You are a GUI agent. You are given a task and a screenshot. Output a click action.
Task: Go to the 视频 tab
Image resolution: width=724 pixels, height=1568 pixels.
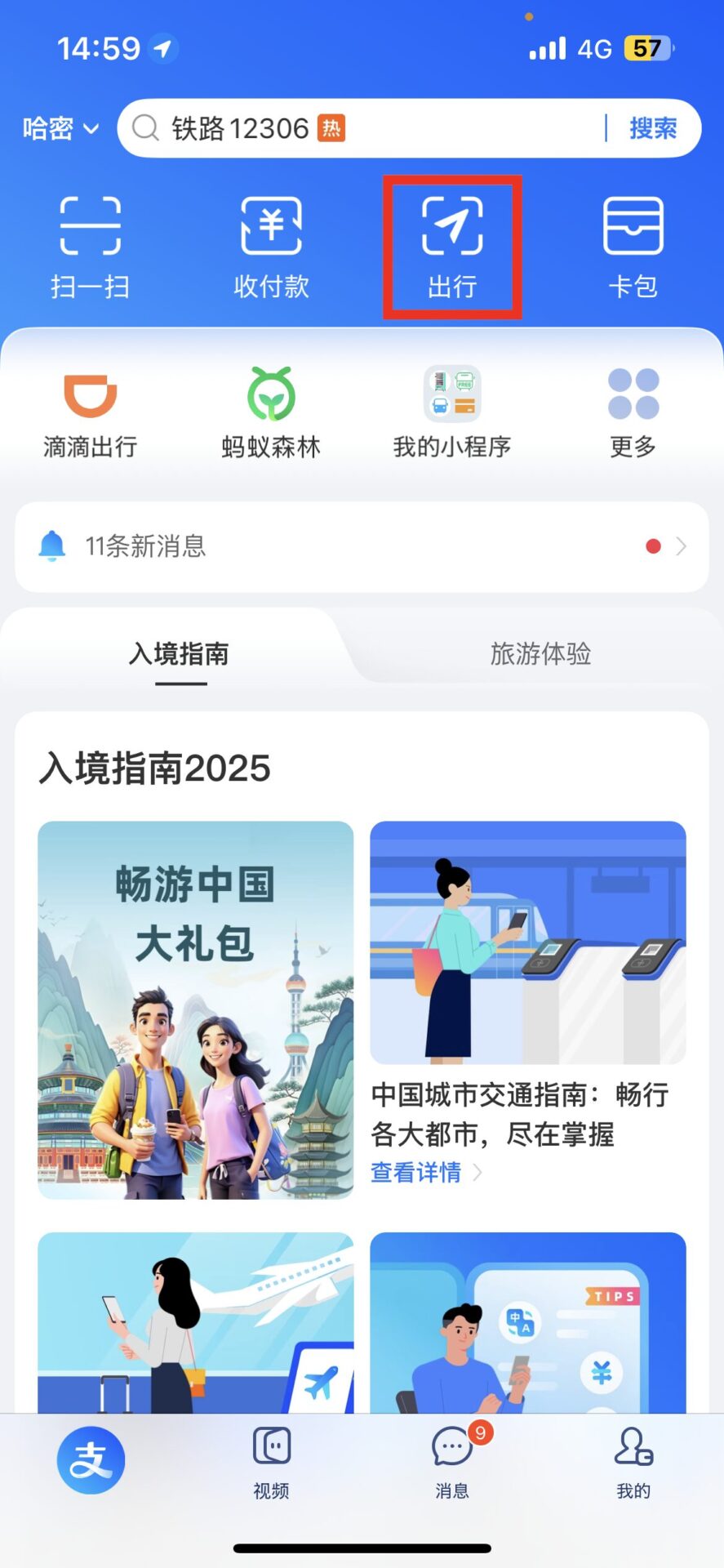[271, 1462]
